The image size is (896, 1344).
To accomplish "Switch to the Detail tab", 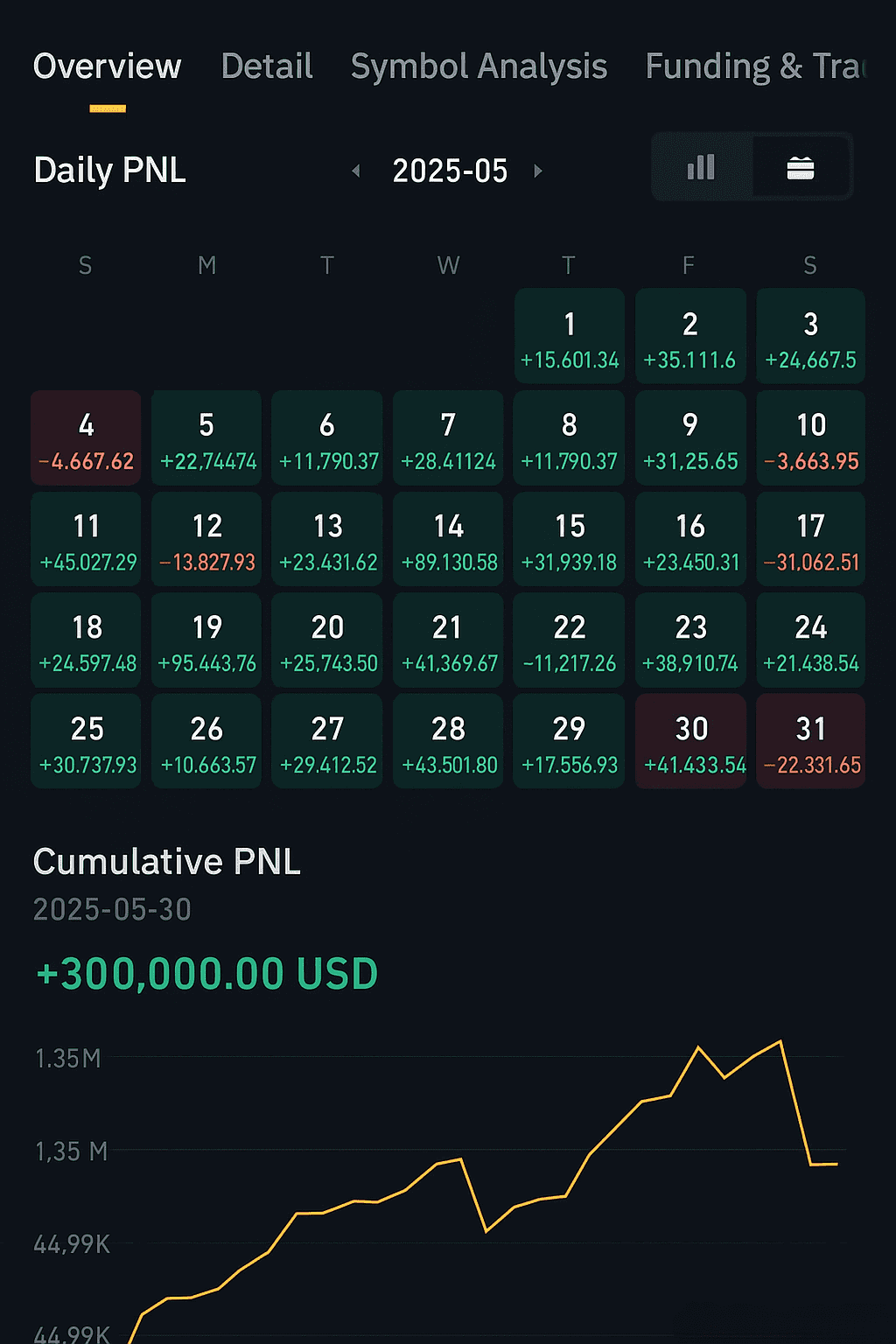I will (267, 66).
